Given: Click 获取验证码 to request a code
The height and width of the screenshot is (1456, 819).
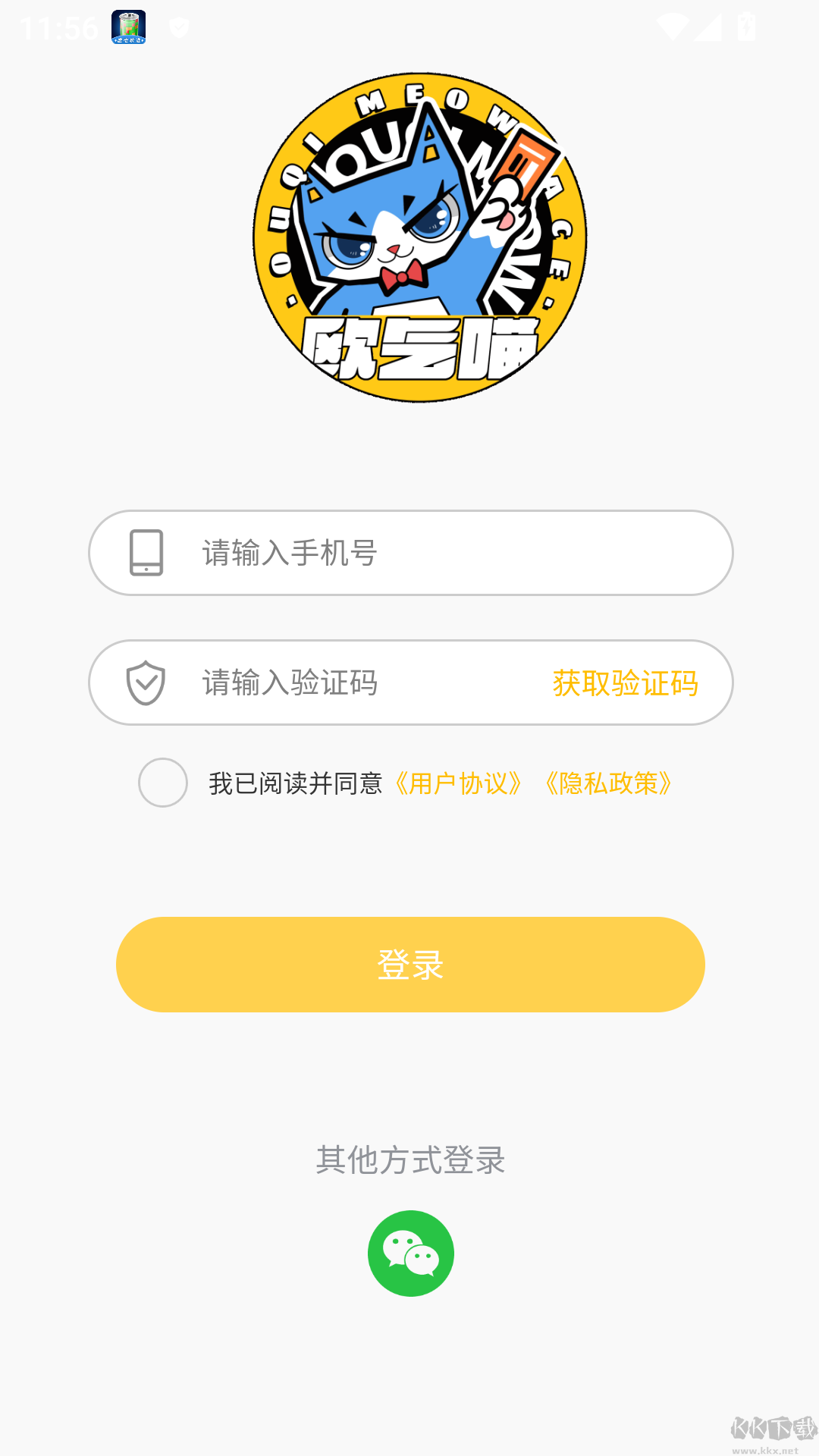Looking at the screenshot, I should point(626,682).
